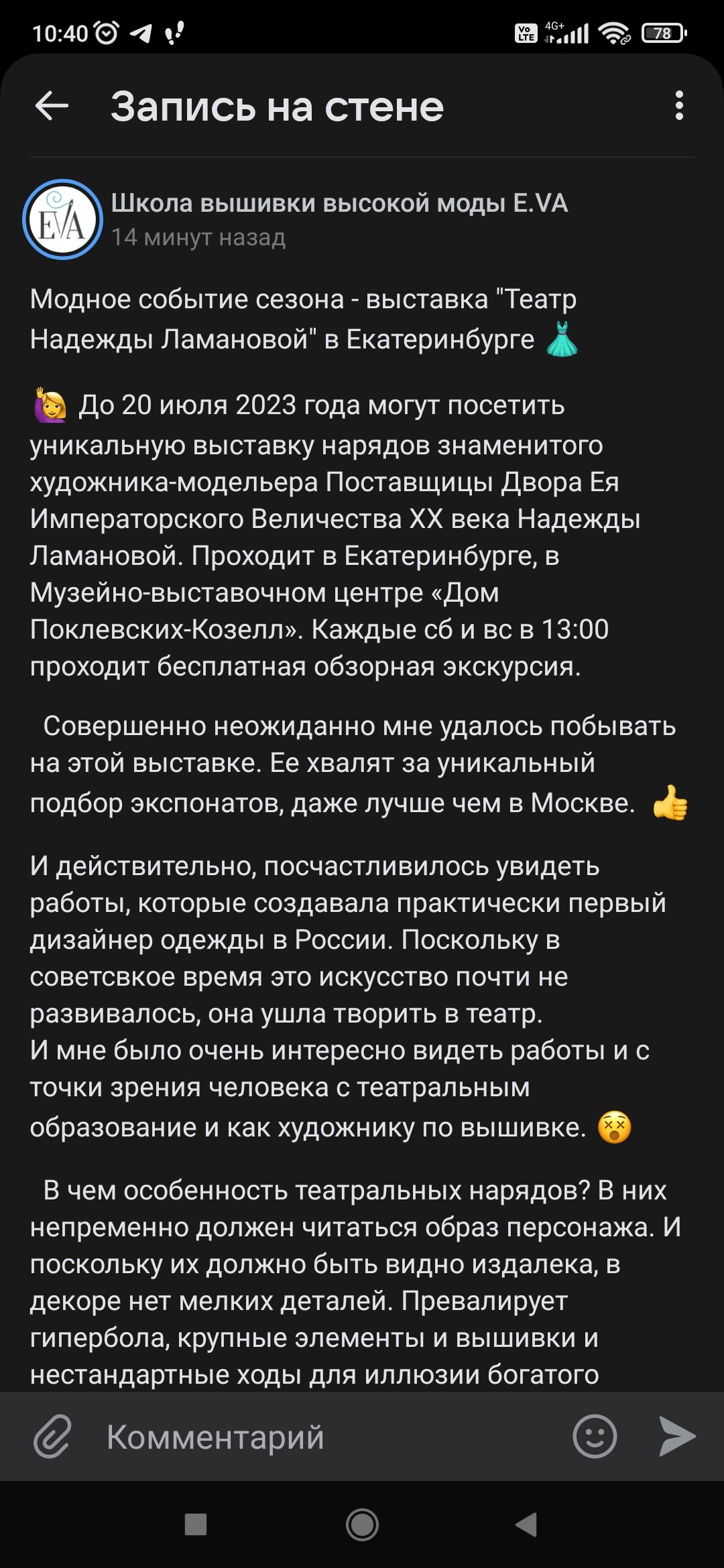The image size is (724, 1568).
Task: Open the Школа вышивки высокой моды E.VA page
Action: pyautogui.click(x=339, y=203)
